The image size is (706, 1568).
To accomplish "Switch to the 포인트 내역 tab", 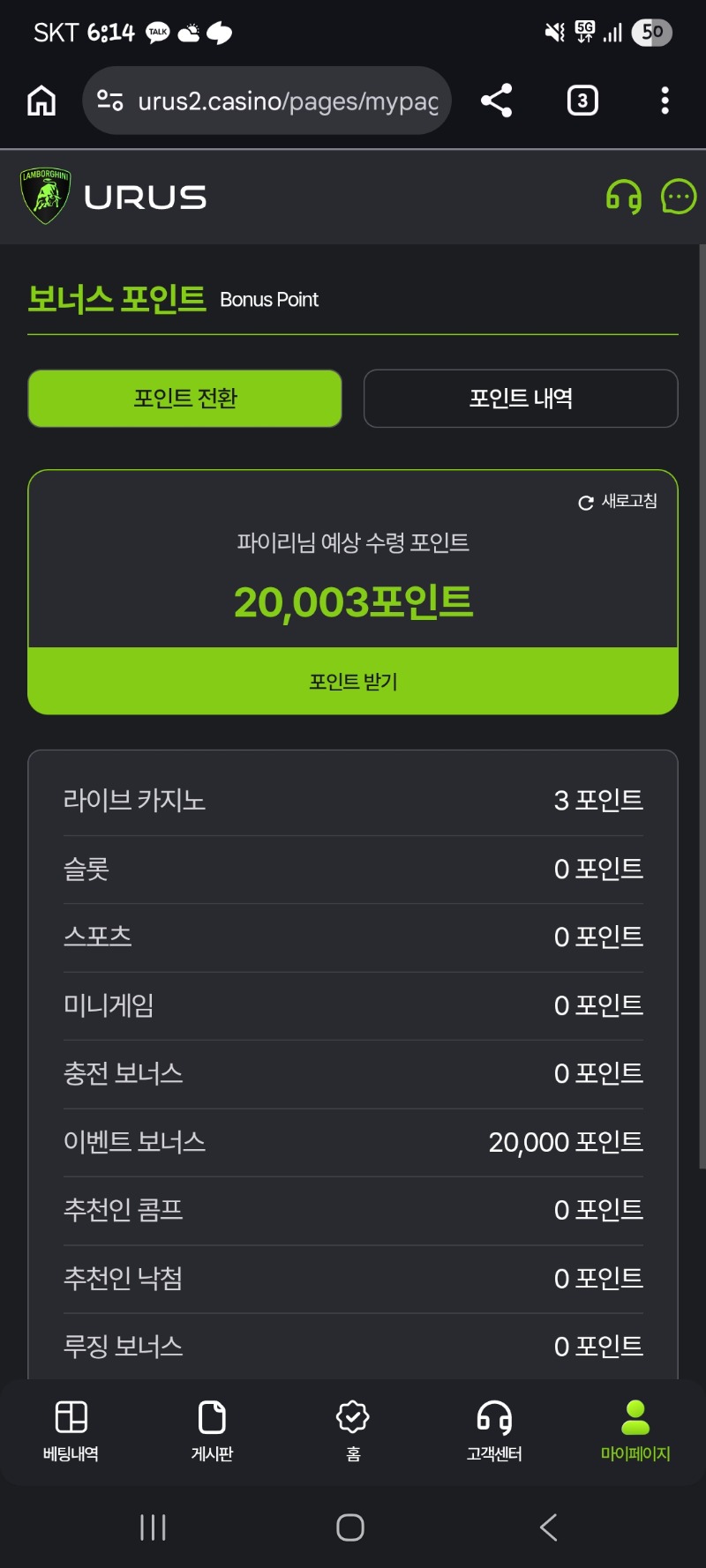I will (521, 399).
